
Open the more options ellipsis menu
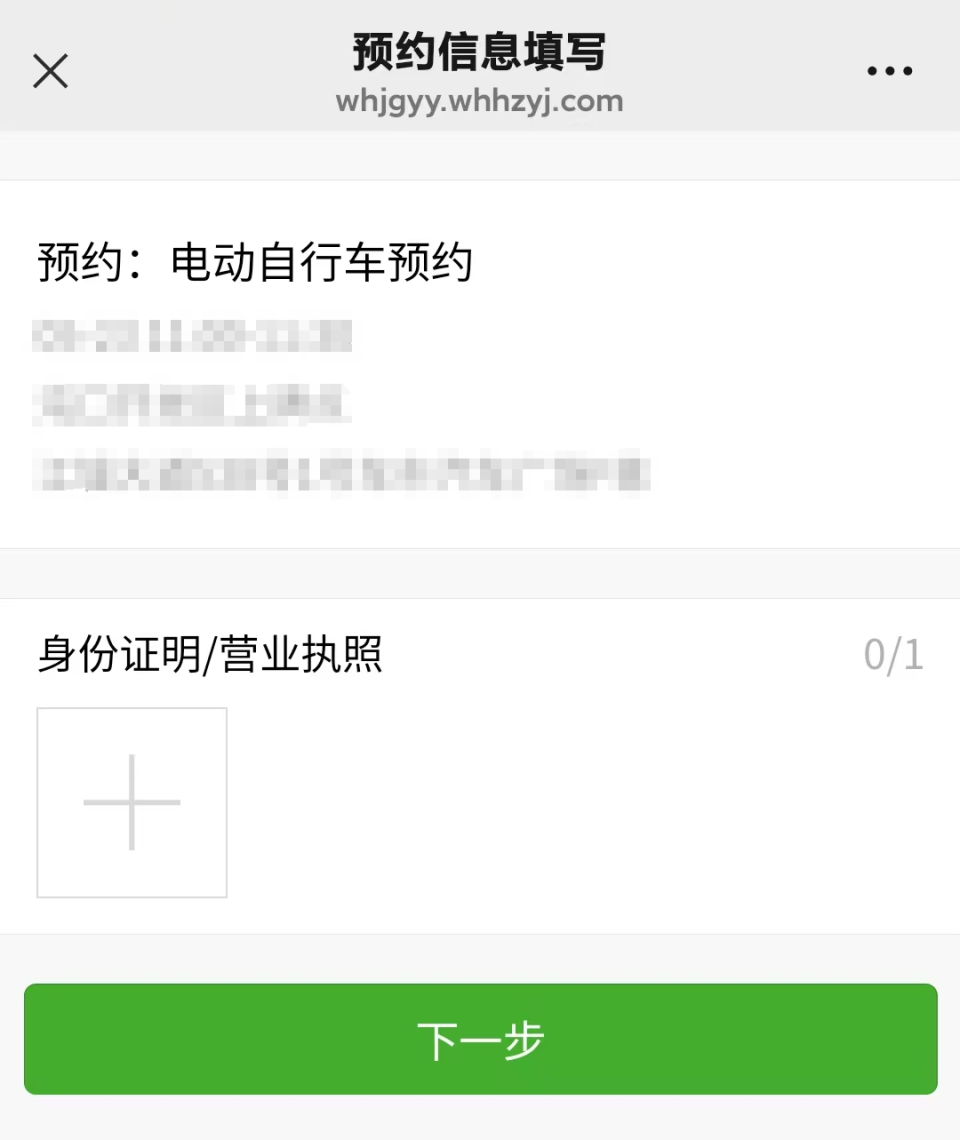pos(888,70)
